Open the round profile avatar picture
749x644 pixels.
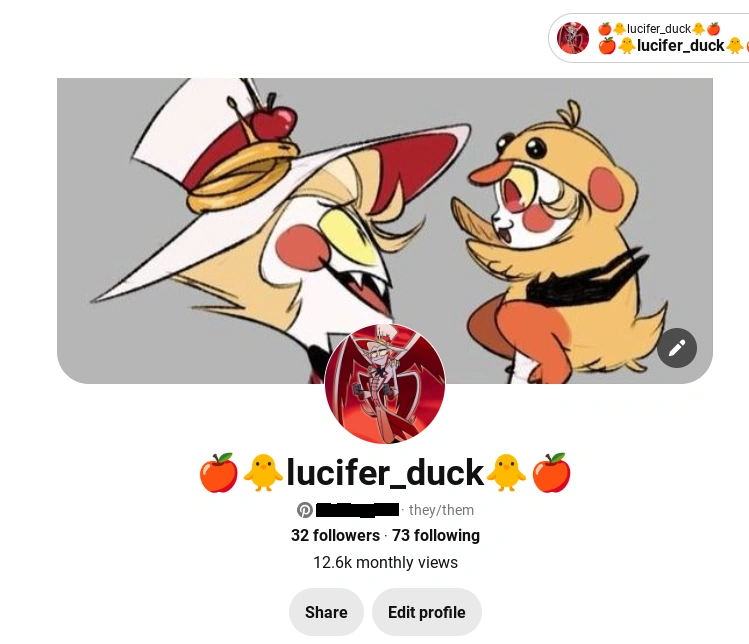(385, 384)
